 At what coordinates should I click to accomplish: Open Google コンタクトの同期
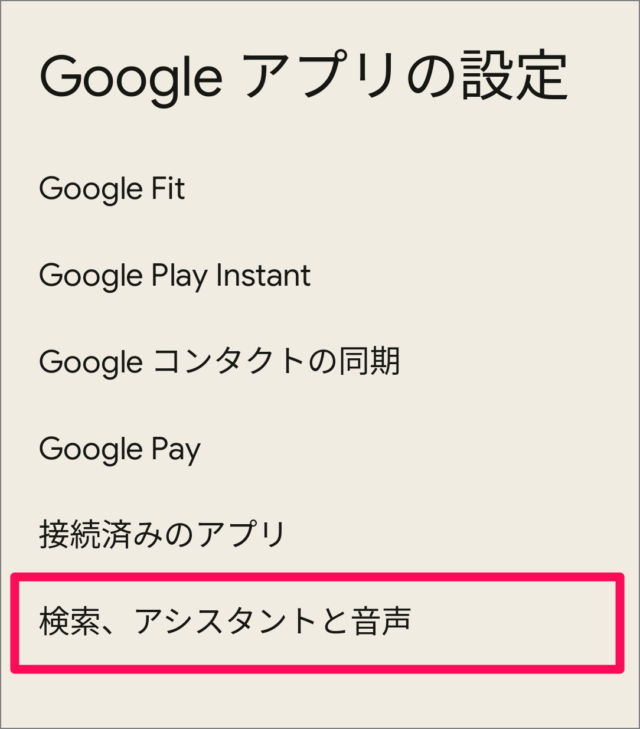[x=219, y=362]
